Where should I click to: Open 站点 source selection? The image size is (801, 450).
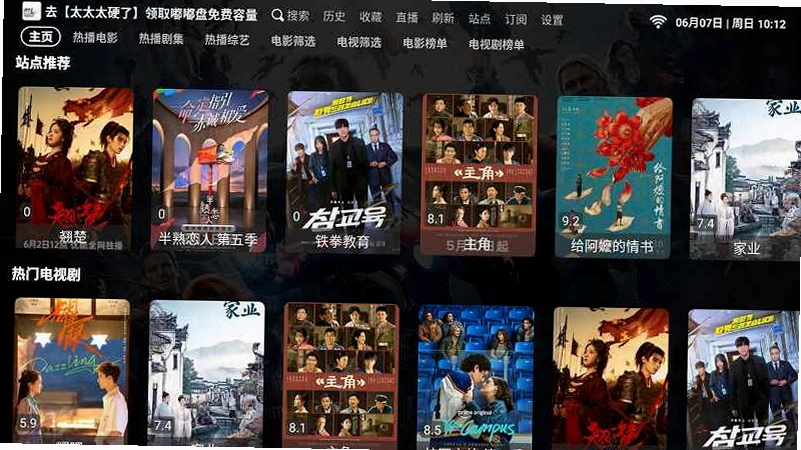tap(479, 18)
